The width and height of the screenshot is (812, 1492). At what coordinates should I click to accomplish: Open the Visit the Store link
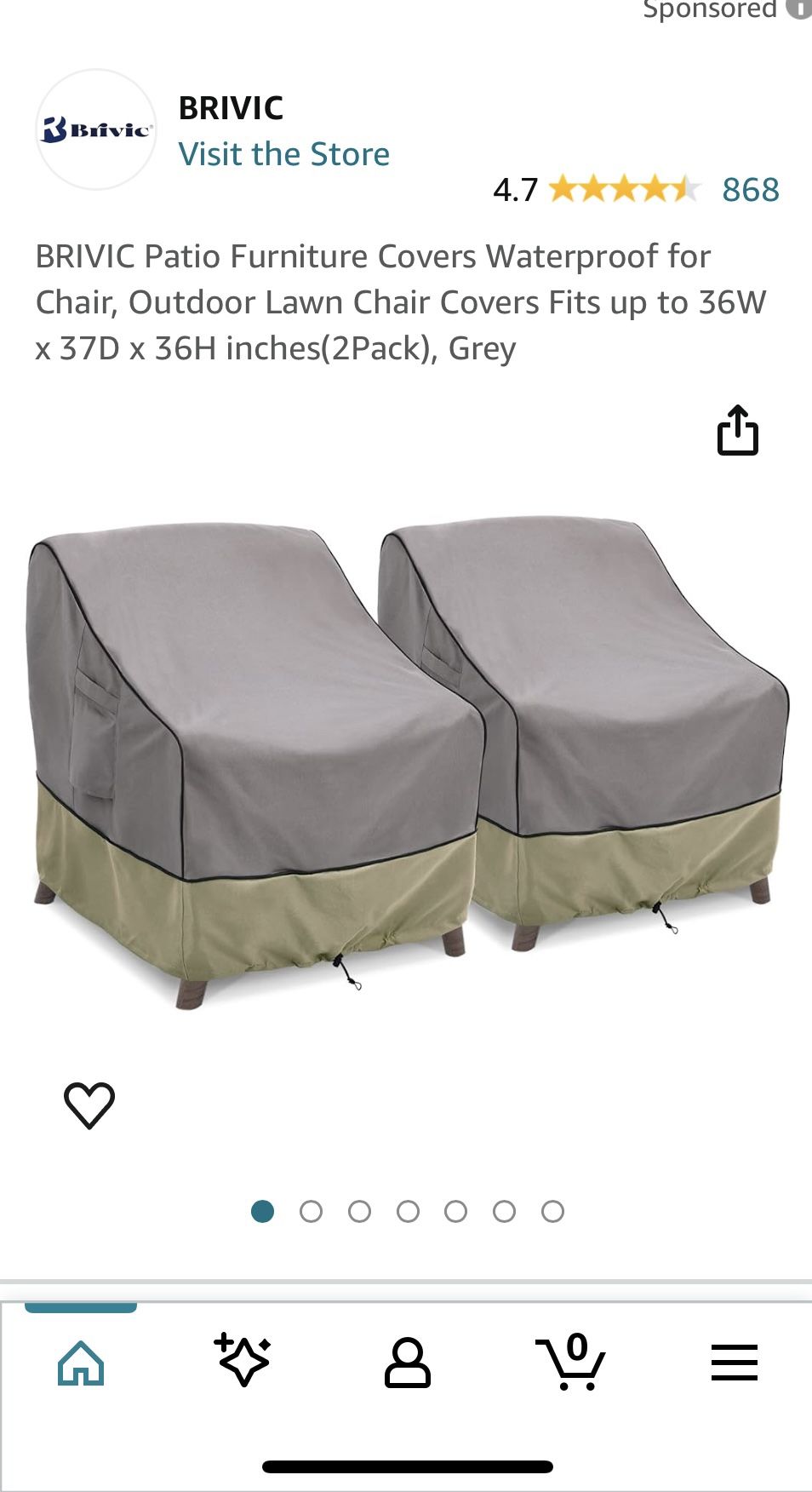coord(285,153)
